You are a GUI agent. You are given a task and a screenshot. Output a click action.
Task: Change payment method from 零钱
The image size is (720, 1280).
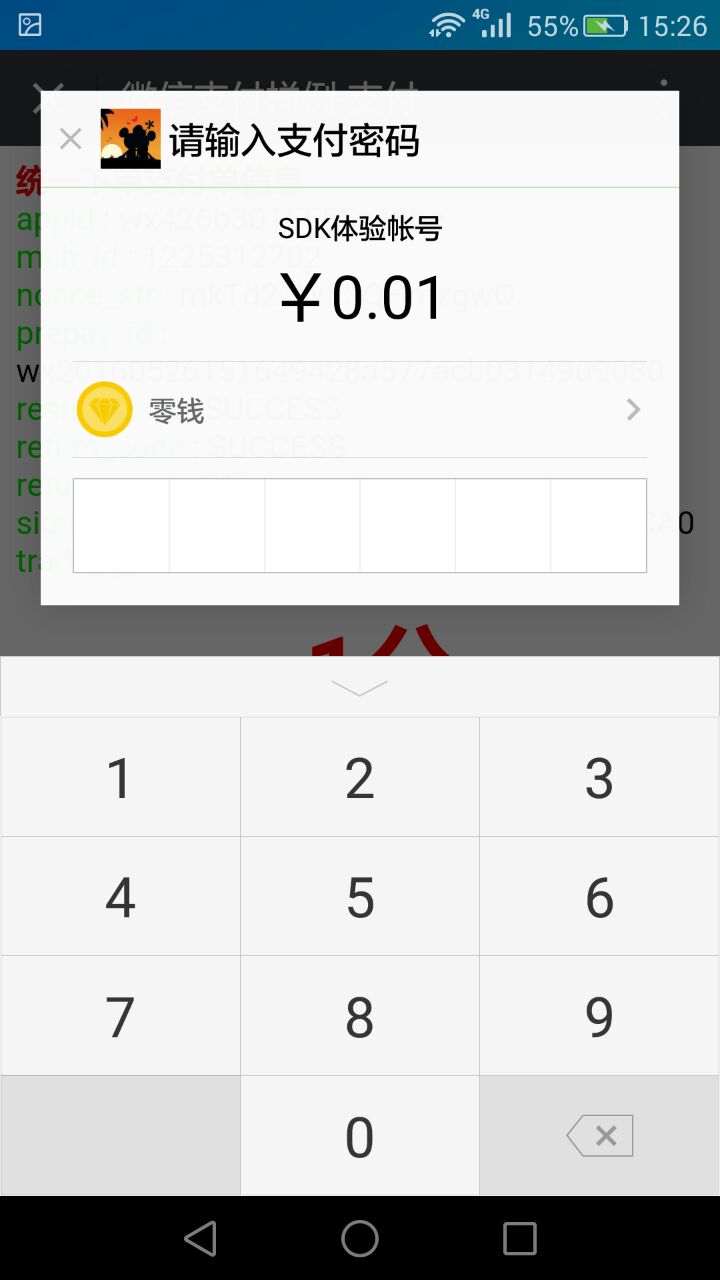[360, 410]
